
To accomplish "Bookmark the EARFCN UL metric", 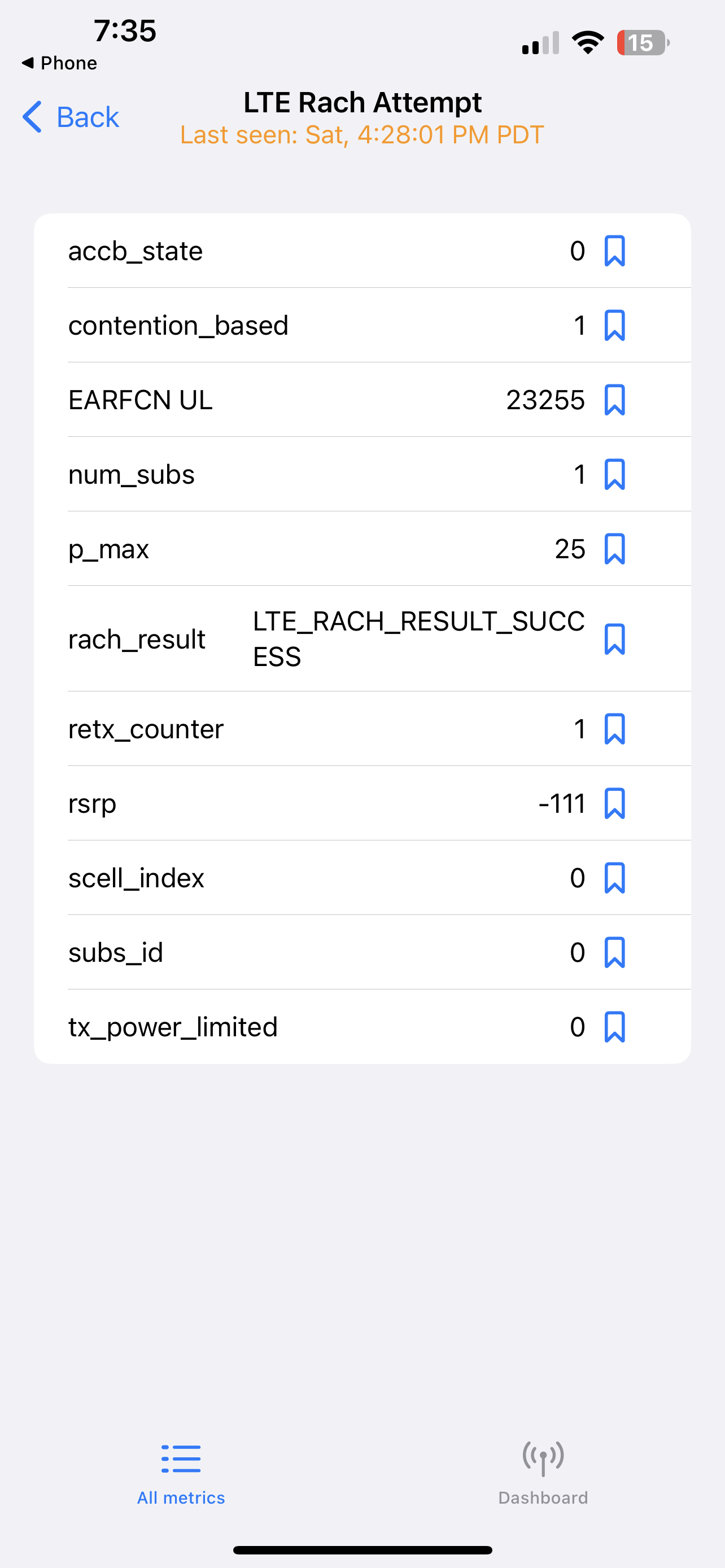I will (614, 400).
